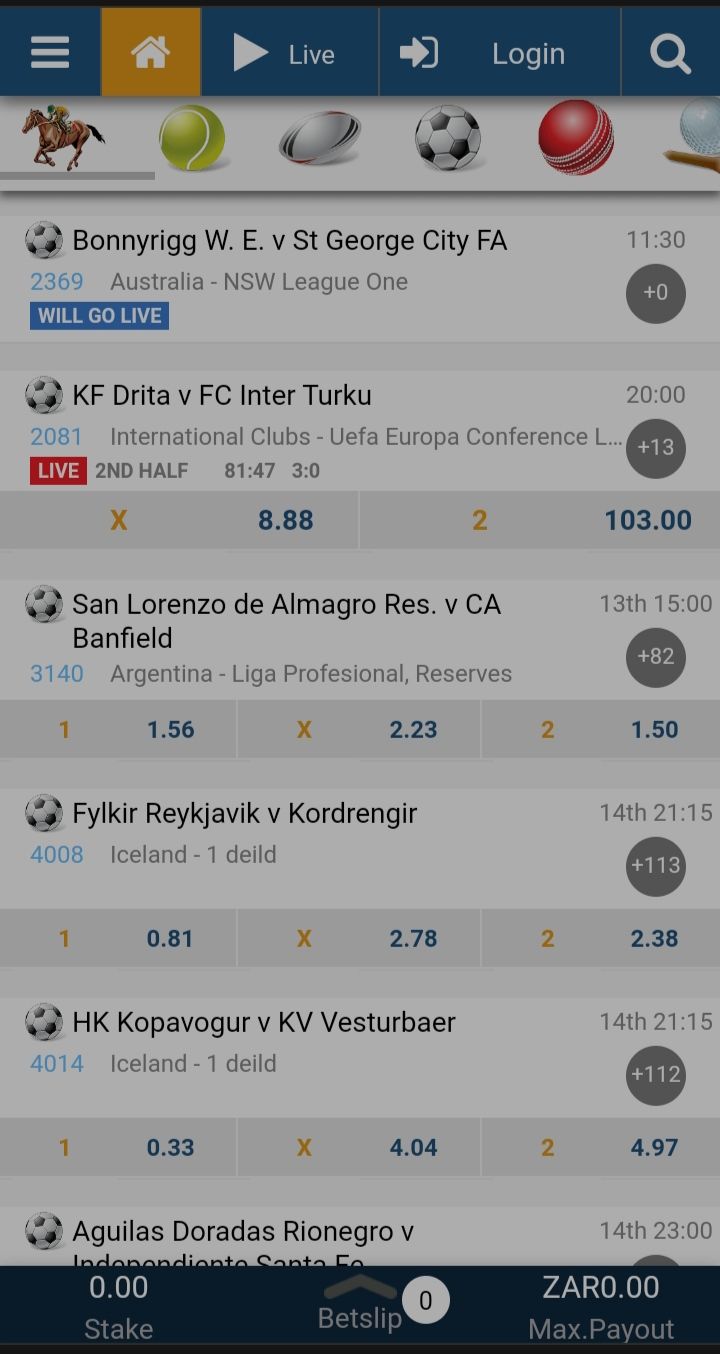Open Bonnyrigg W. E. v St George City FA
The height and width of the screenshot is (1354, 720).
tap(290, 241)
